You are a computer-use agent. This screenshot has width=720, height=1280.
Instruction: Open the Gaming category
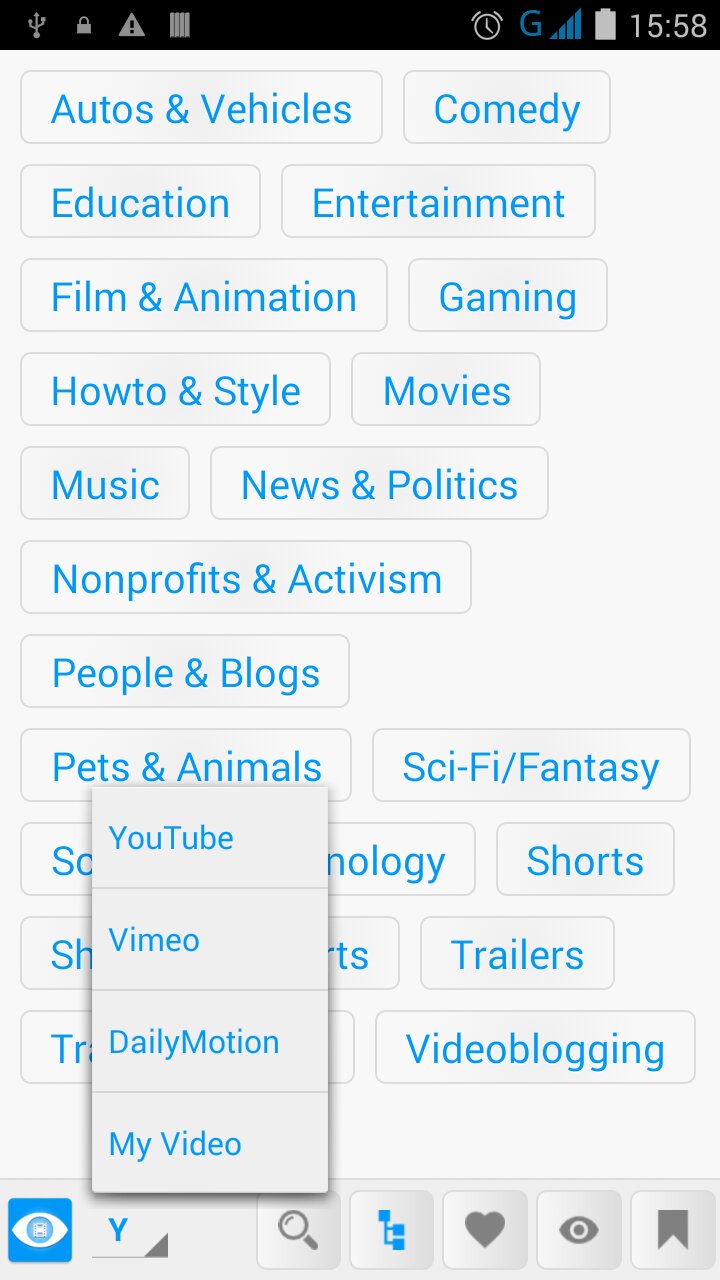click(507, 296)
